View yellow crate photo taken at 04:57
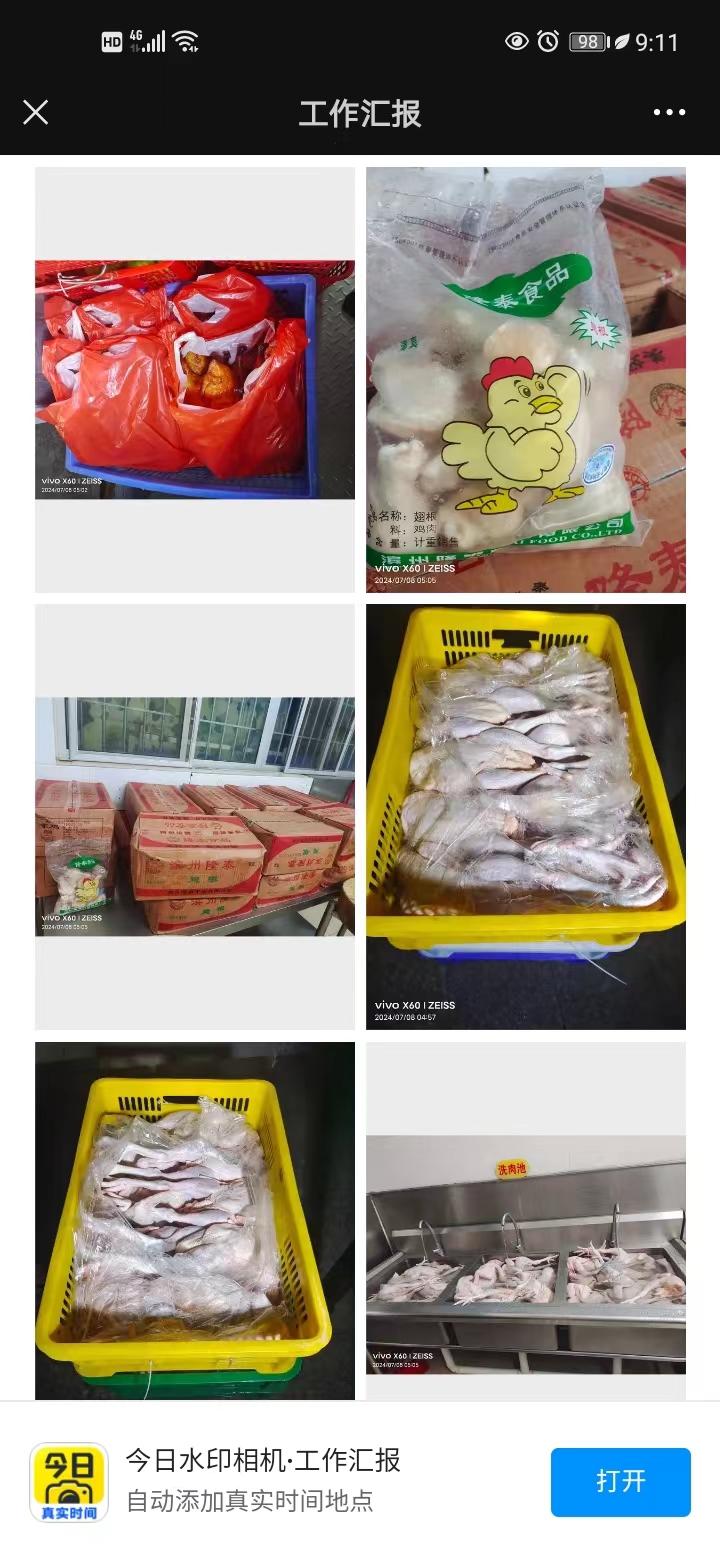The width and height of the screenshot is (720, 1560). click(525, 816)
